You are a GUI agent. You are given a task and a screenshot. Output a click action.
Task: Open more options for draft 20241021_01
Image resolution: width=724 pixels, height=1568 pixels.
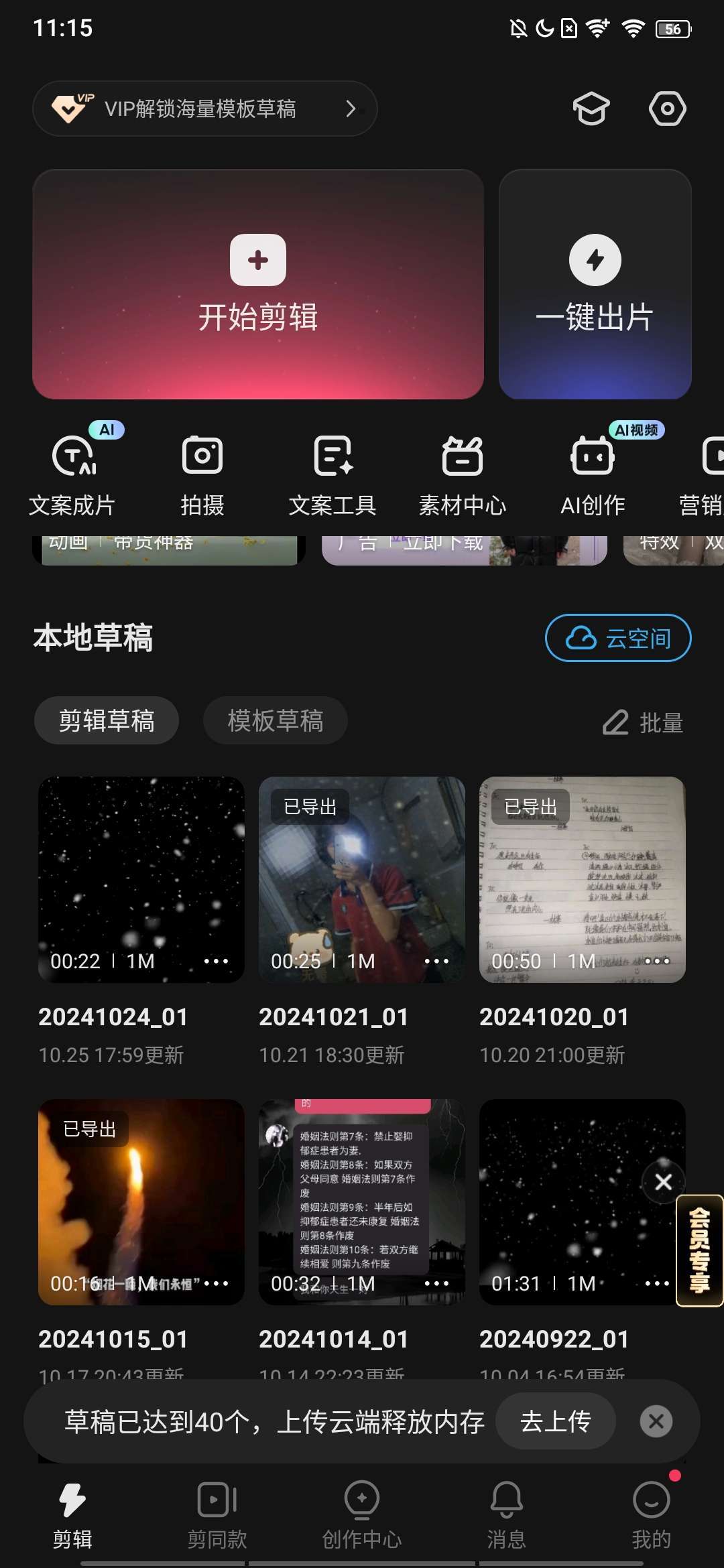click(436, 961)
